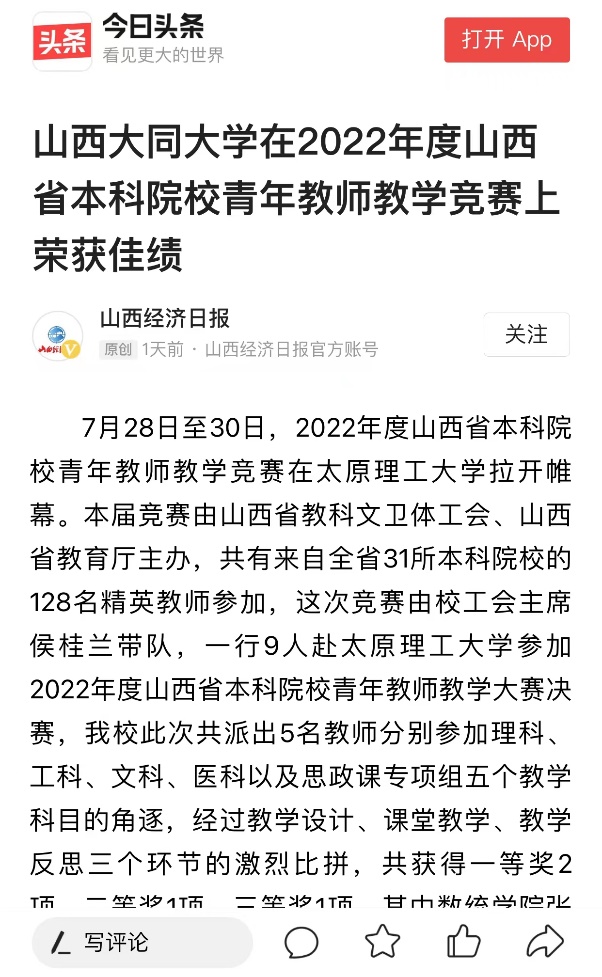The height and width of the screenshot is (977, 602).
Task: Open the 写评论 comment input box
Action: coord(143,942)
